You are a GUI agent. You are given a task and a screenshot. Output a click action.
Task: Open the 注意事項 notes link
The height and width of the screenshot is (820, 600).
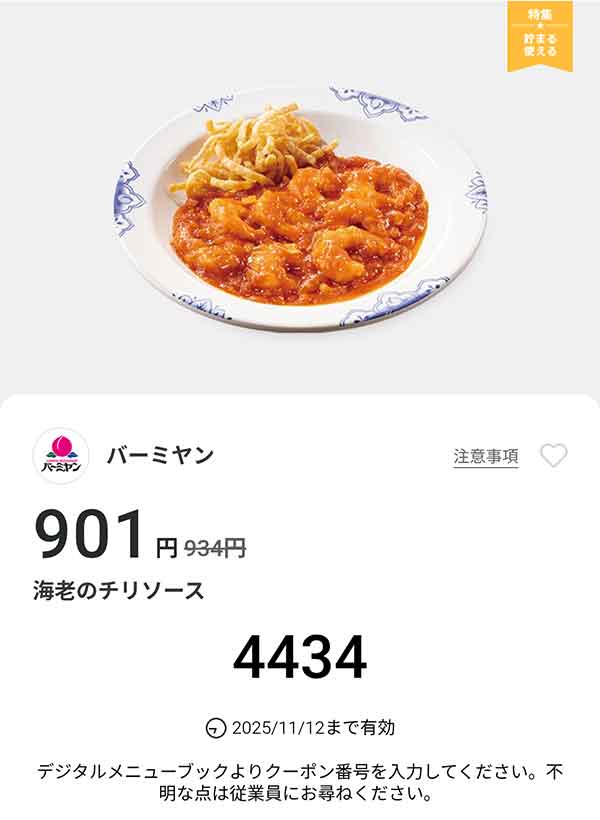pos(486,456)
